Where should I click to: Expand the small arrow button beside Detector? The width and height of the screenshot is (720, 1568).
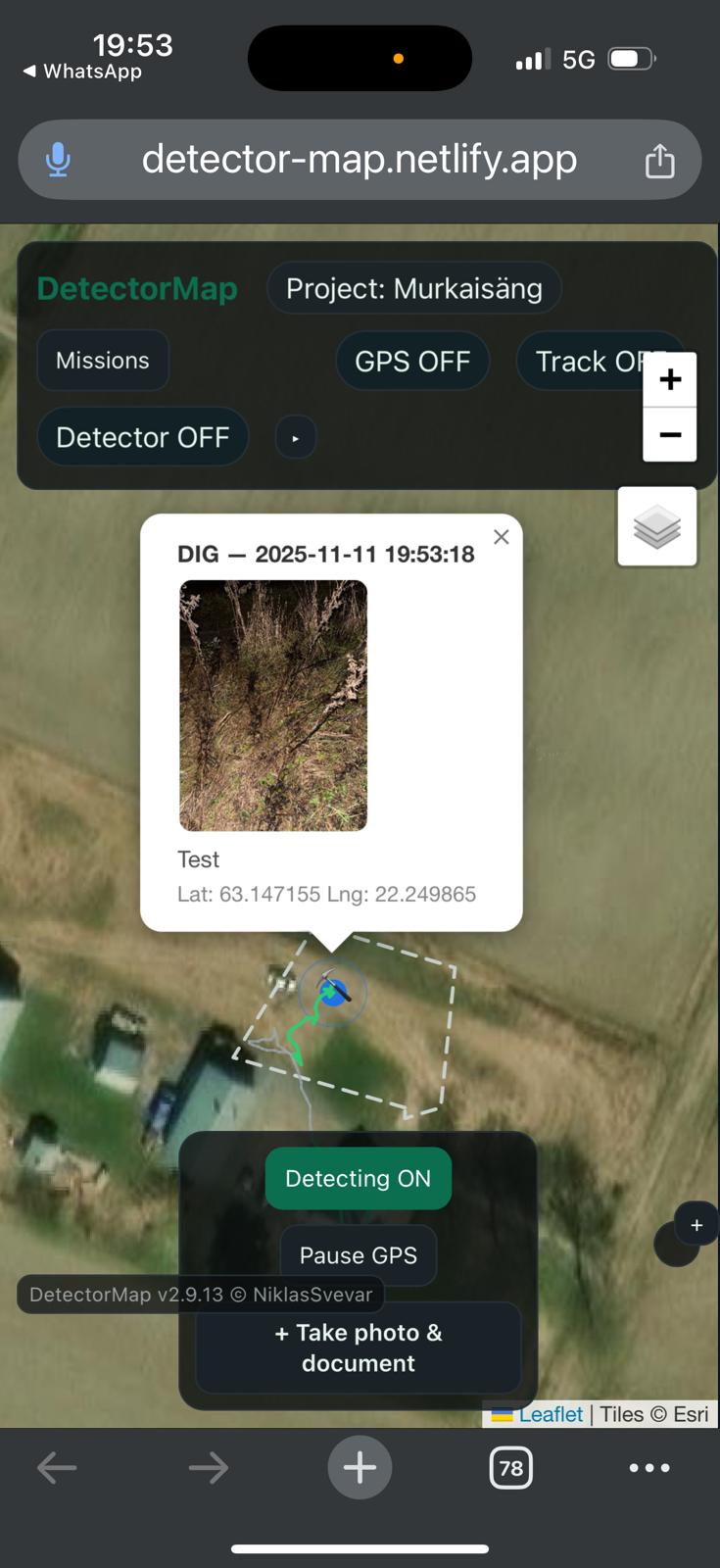click(296, 438)
